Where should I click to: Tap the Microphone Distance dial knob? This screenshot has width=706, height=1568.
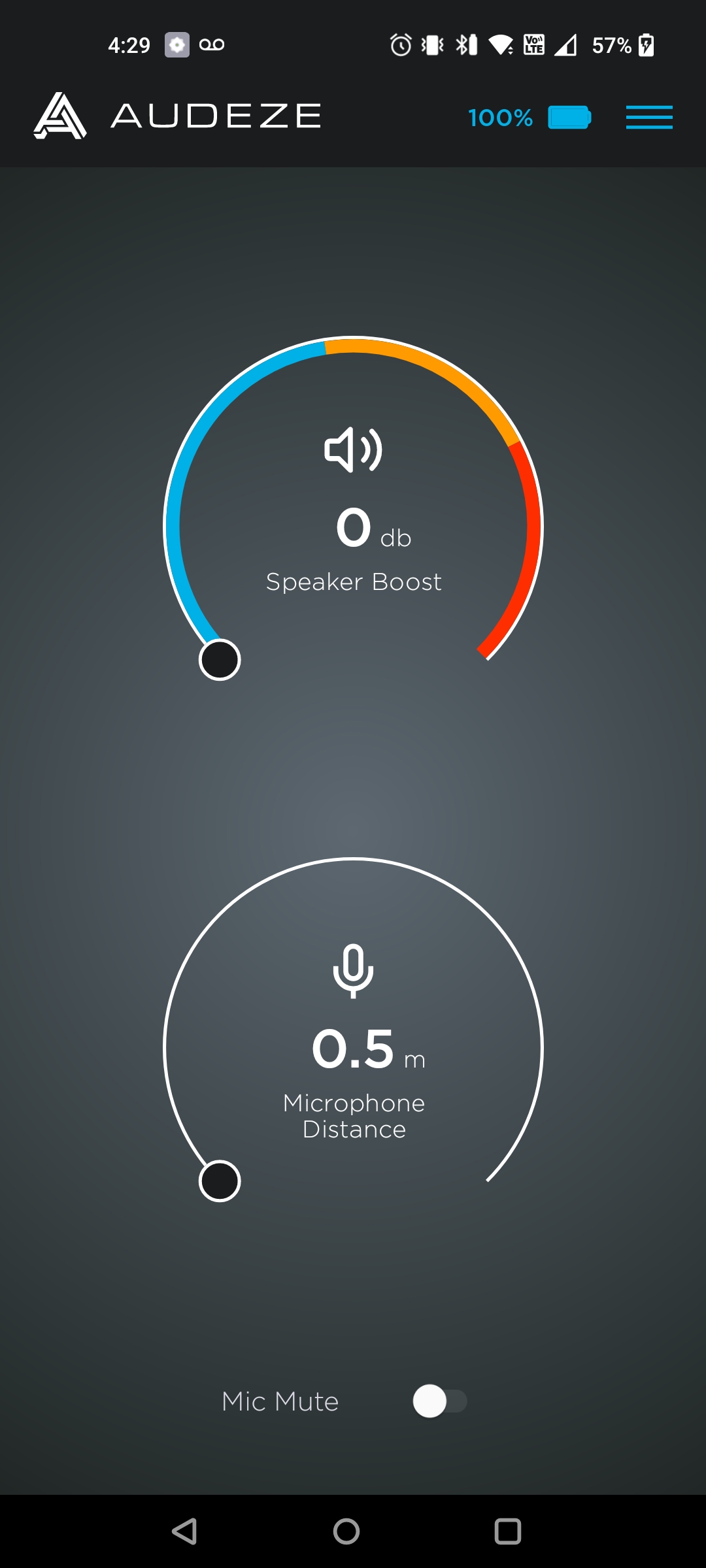pos(220,1181)
